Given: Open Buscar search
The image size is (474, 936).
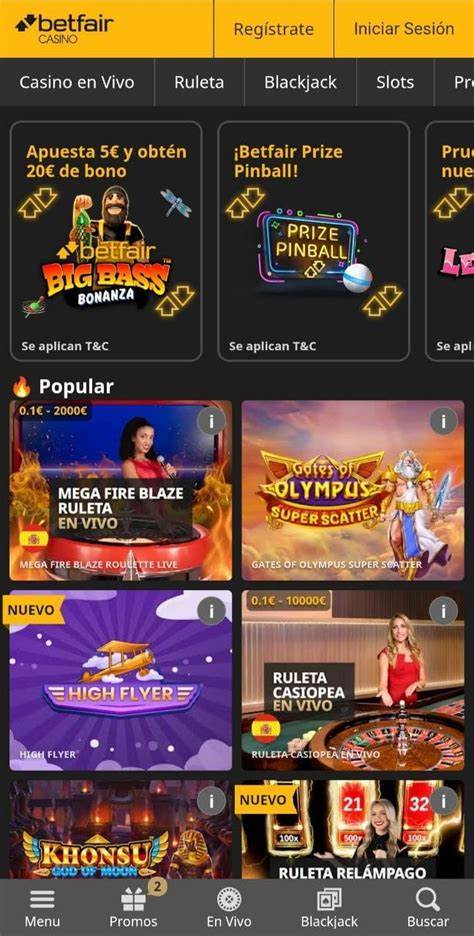Looking at the screenshot, I should click(428, 908).
